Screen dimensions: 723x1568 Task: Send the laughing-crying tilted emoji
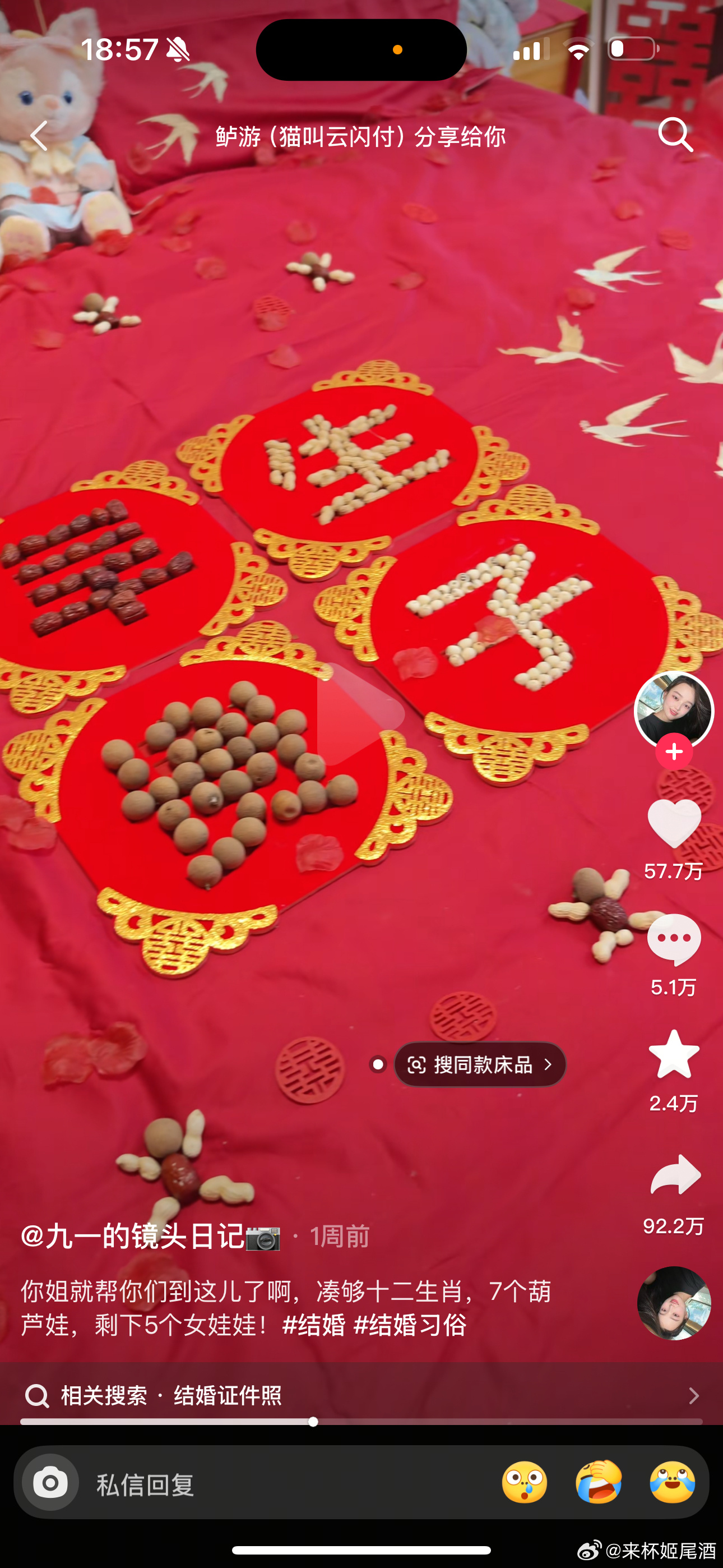pos(599,1482)
